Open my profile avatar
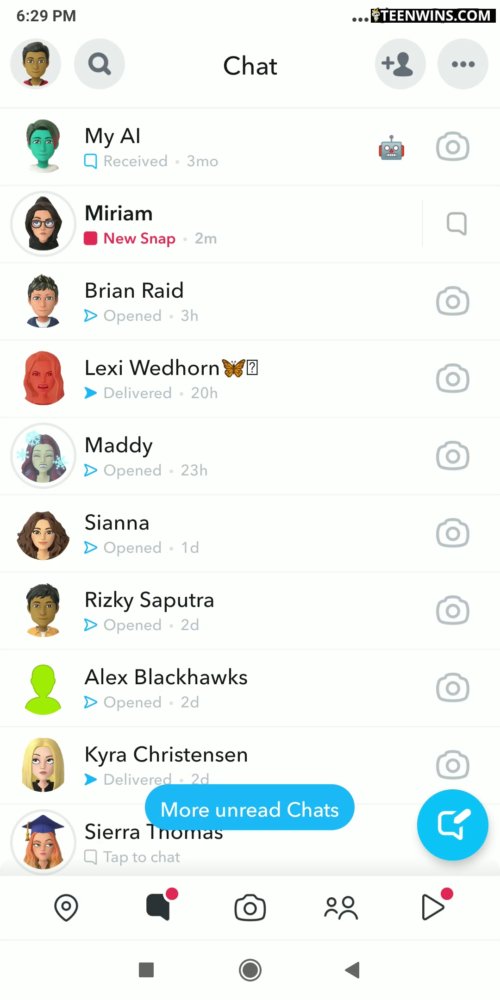 (x=36, y=64)
